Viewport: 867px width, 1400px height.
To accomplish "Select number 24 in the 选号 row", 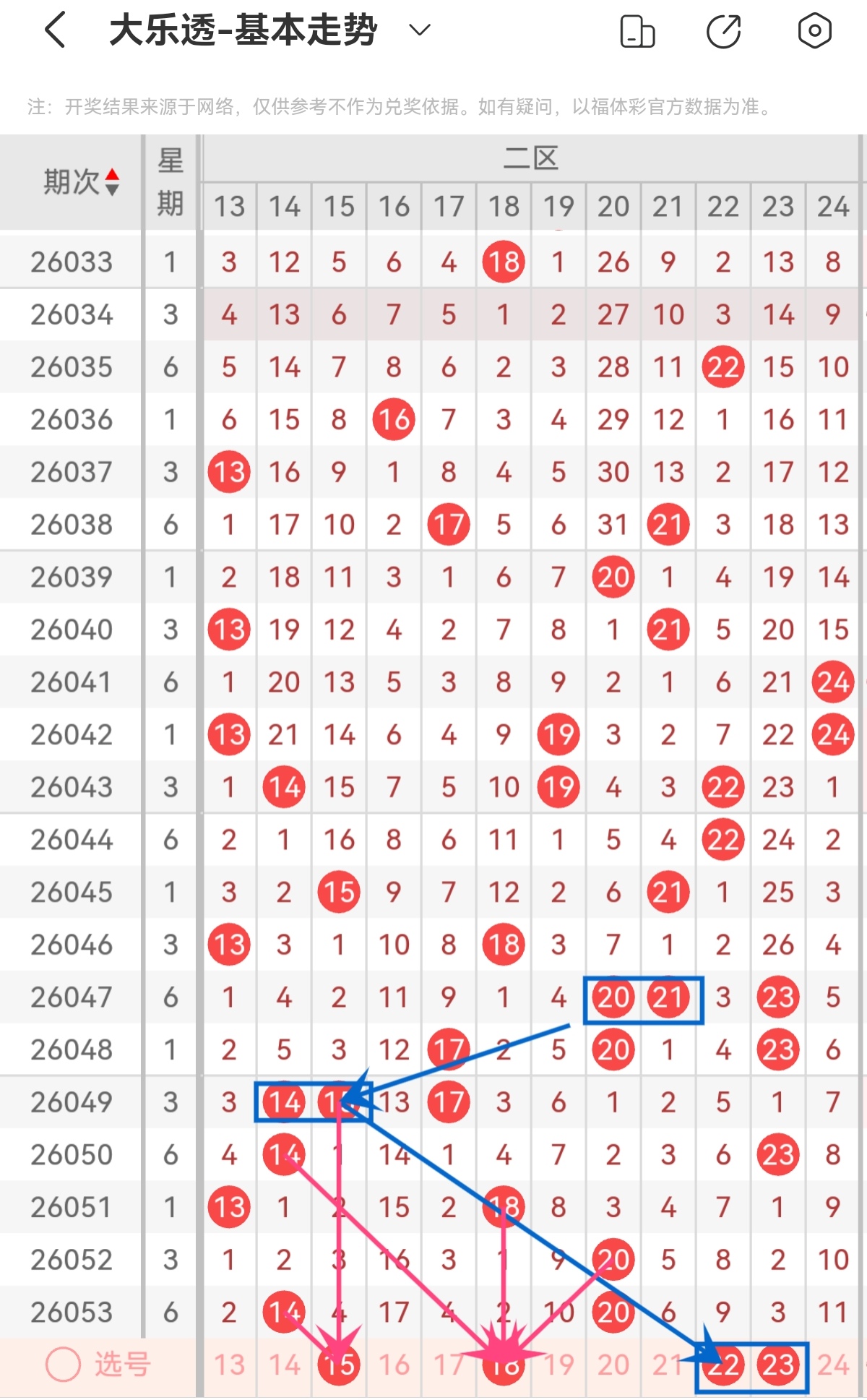I will tap(833, 1365).
